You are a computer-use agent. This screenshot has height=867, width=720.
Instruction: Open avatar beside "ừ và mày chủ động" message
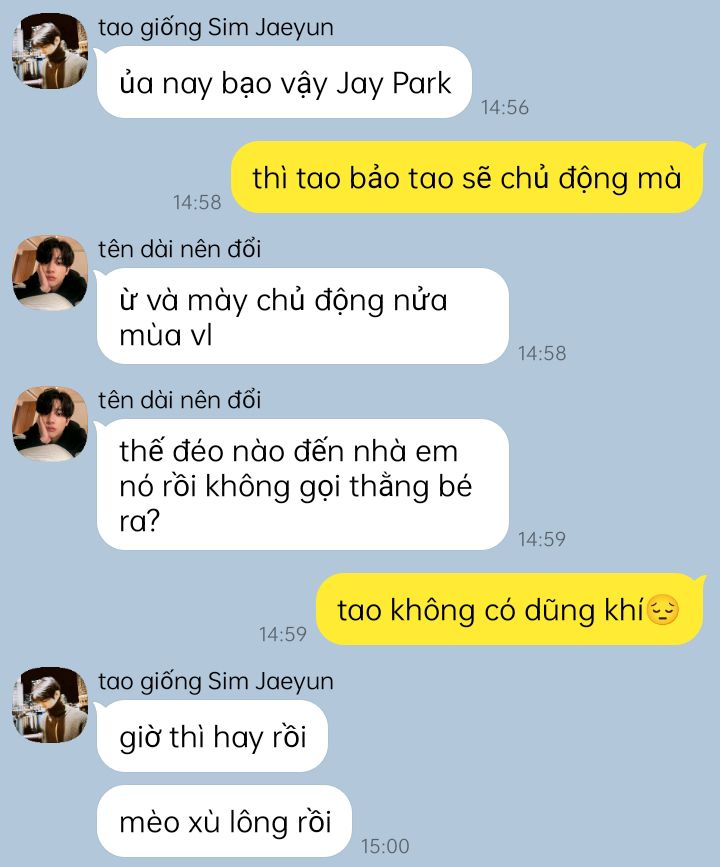point(50,272)
